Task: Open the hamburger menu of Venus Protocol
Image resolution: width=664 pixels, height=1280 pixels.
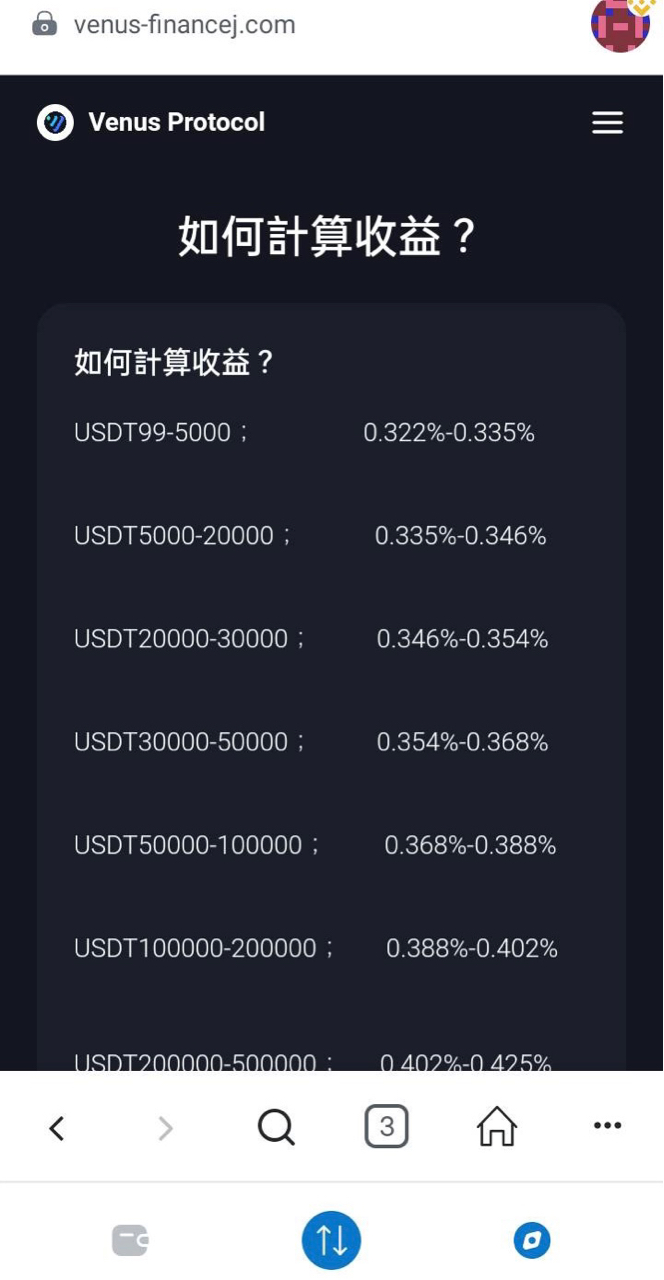Action: (x=607, y=123)
